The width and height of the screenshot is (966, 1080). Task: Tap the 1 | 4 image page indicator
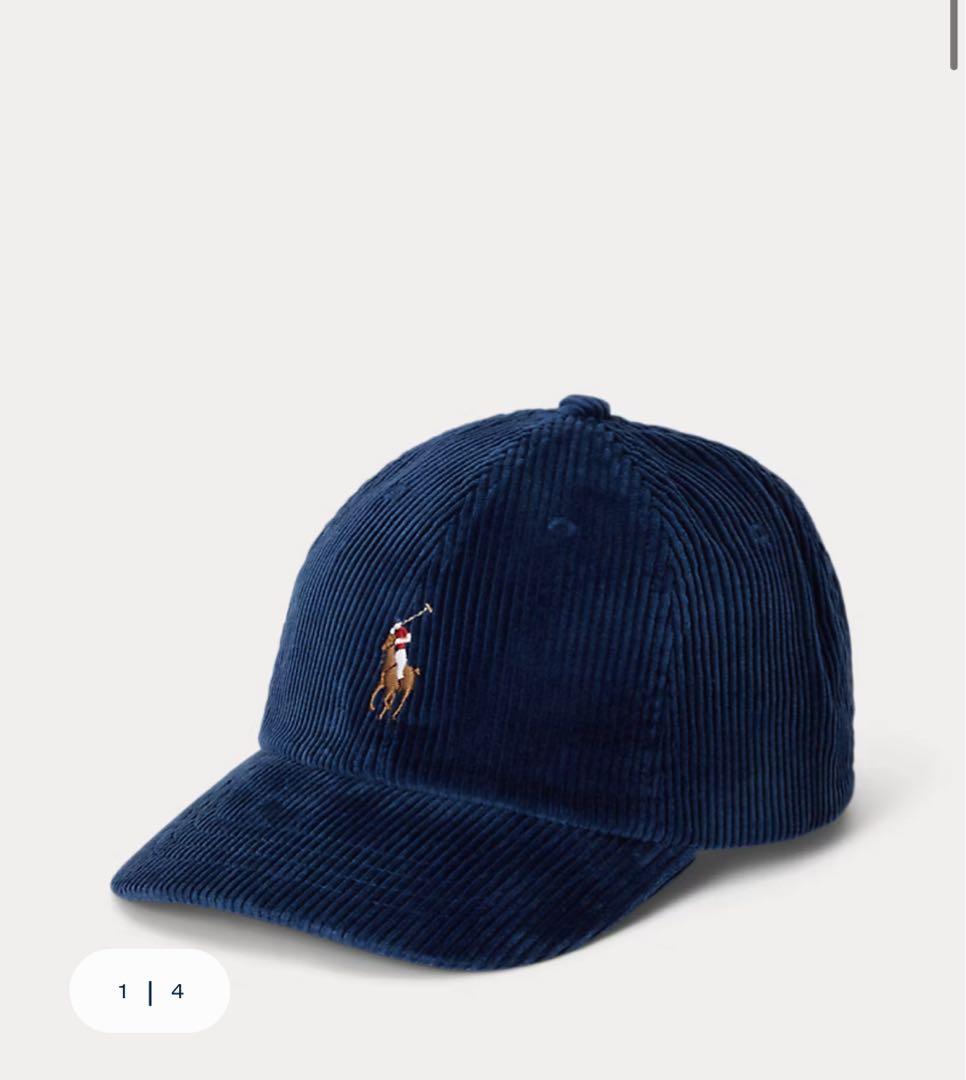(150, 991)
